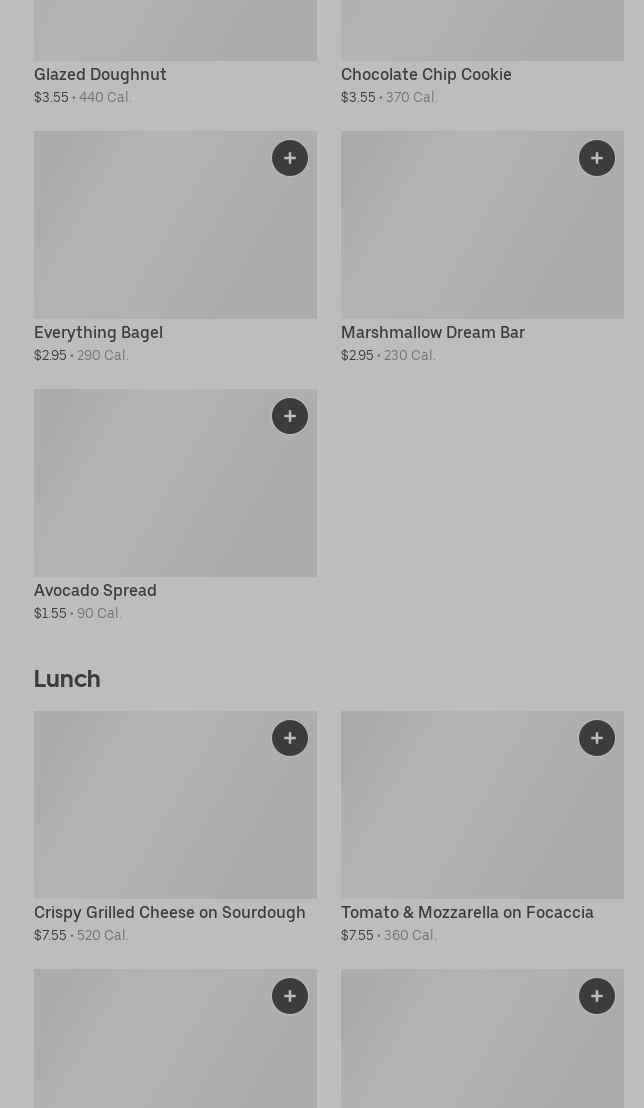Image resolution: width=644 pixels, height=1108 pixels.
Task: Open the Chocolate Chip Cookie item
Action: [x=426, y=74]
